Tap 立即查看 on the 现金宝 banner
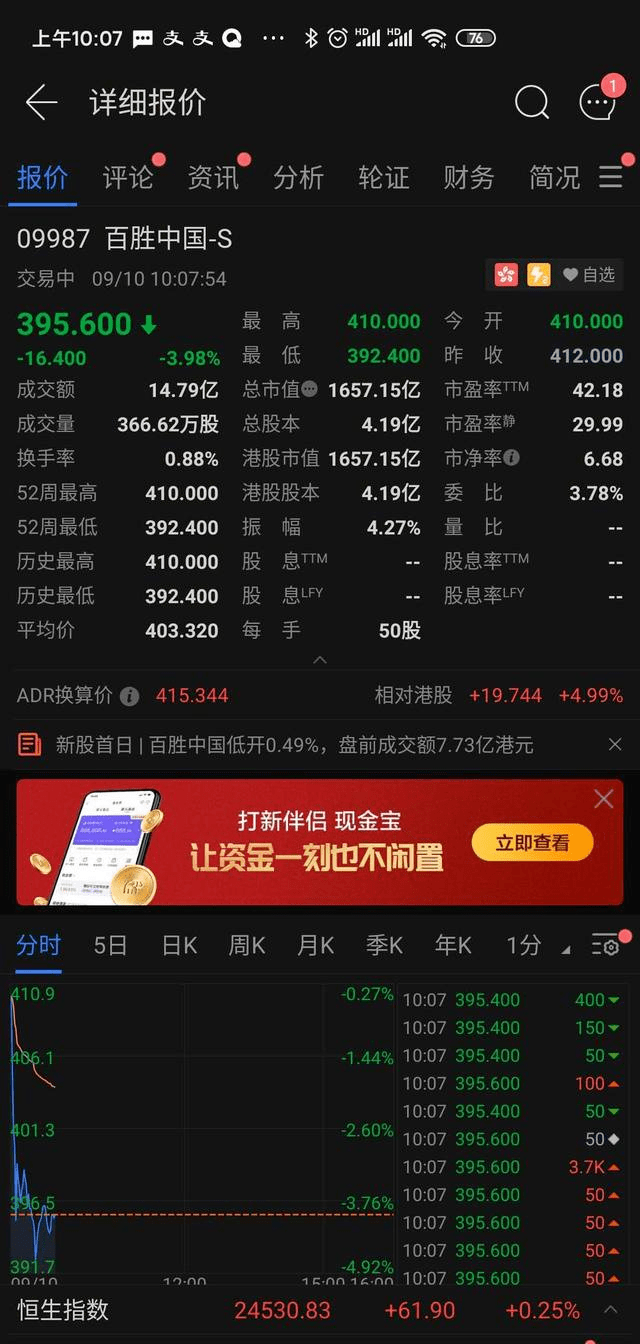Image resolution: width=640 pixels, height=1344 pixels. [532, 843]
